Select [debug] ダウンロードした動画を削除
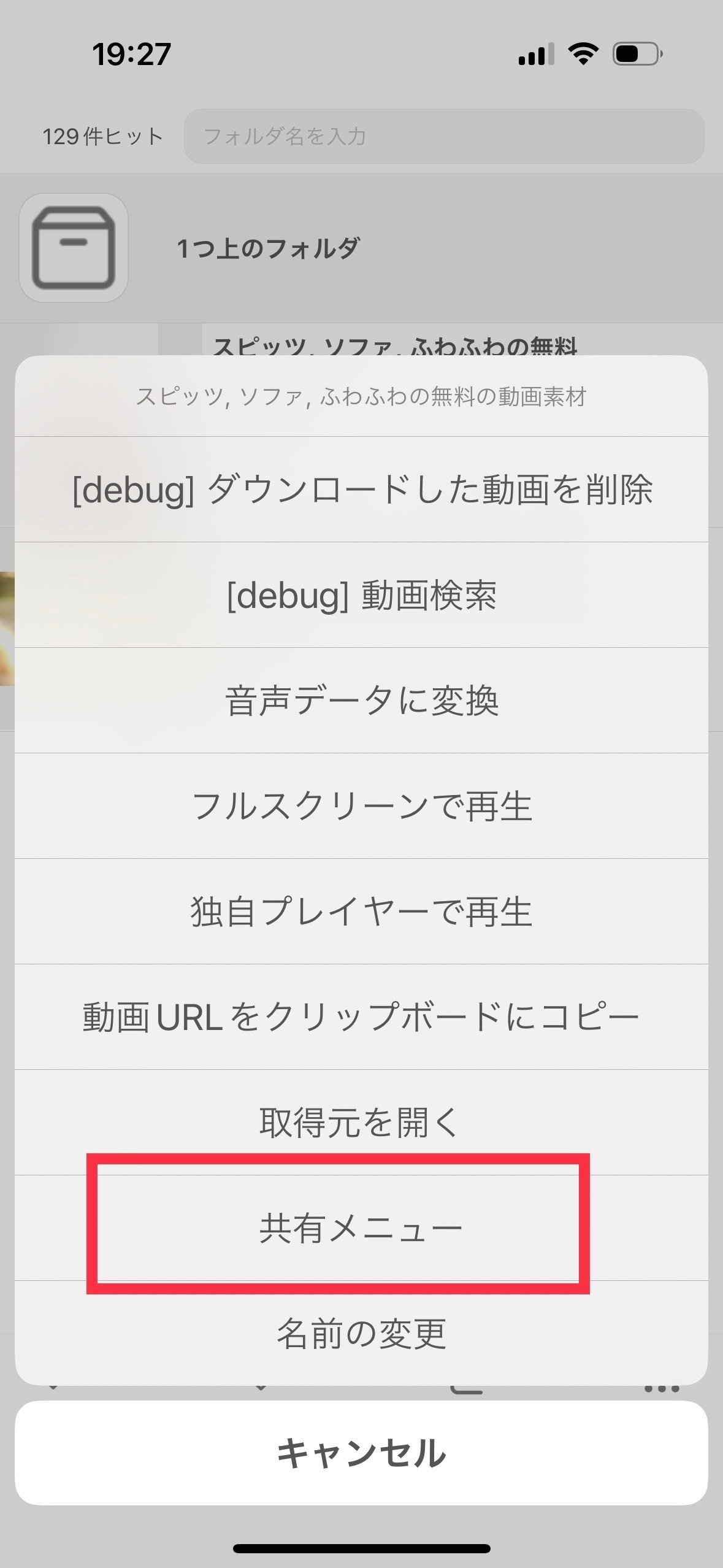Image resolution: width=723 pixels, height=1568 pixels. [x=361, y=490]
